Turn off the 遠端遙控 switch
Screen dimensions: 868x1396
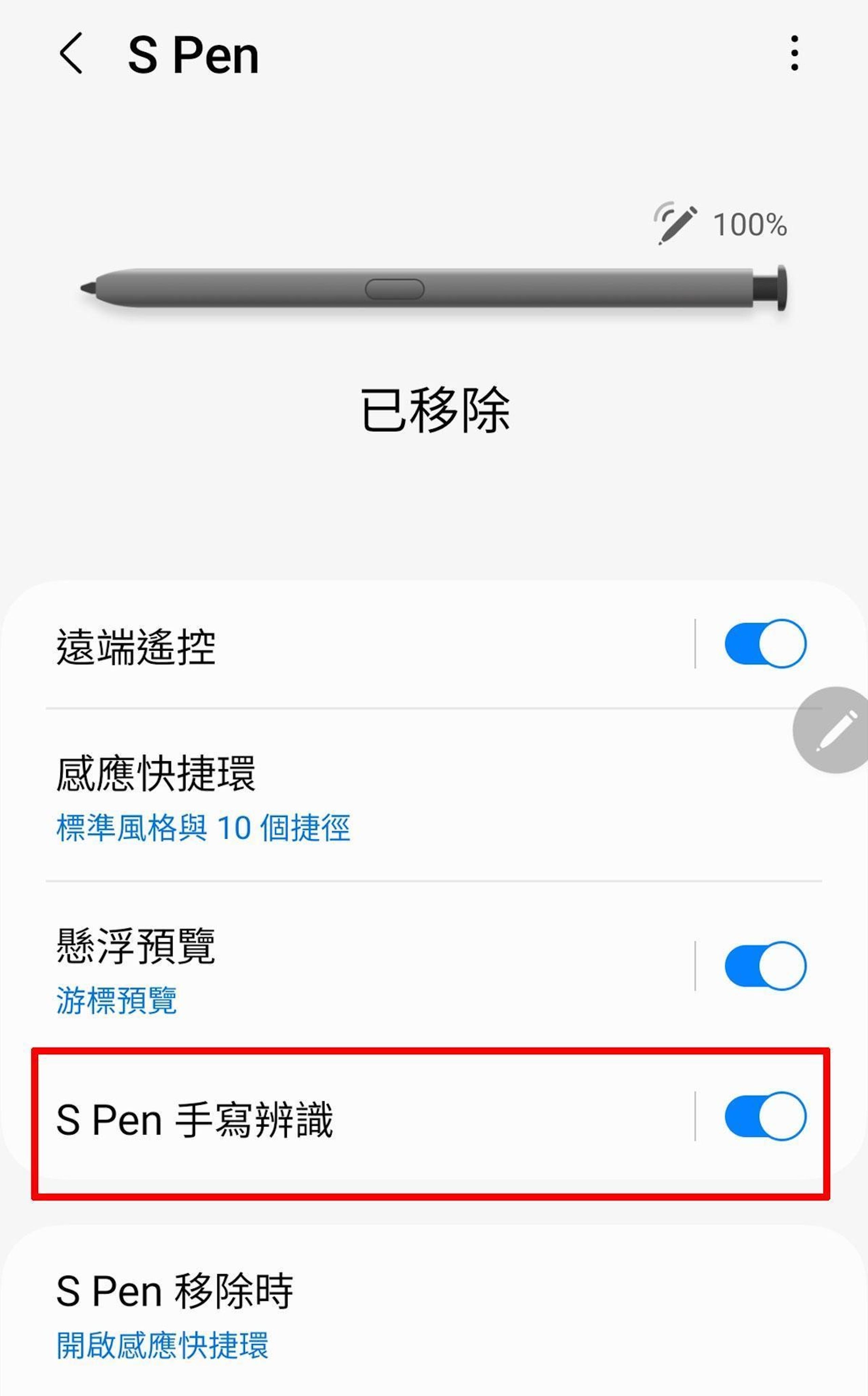point(765,644)
